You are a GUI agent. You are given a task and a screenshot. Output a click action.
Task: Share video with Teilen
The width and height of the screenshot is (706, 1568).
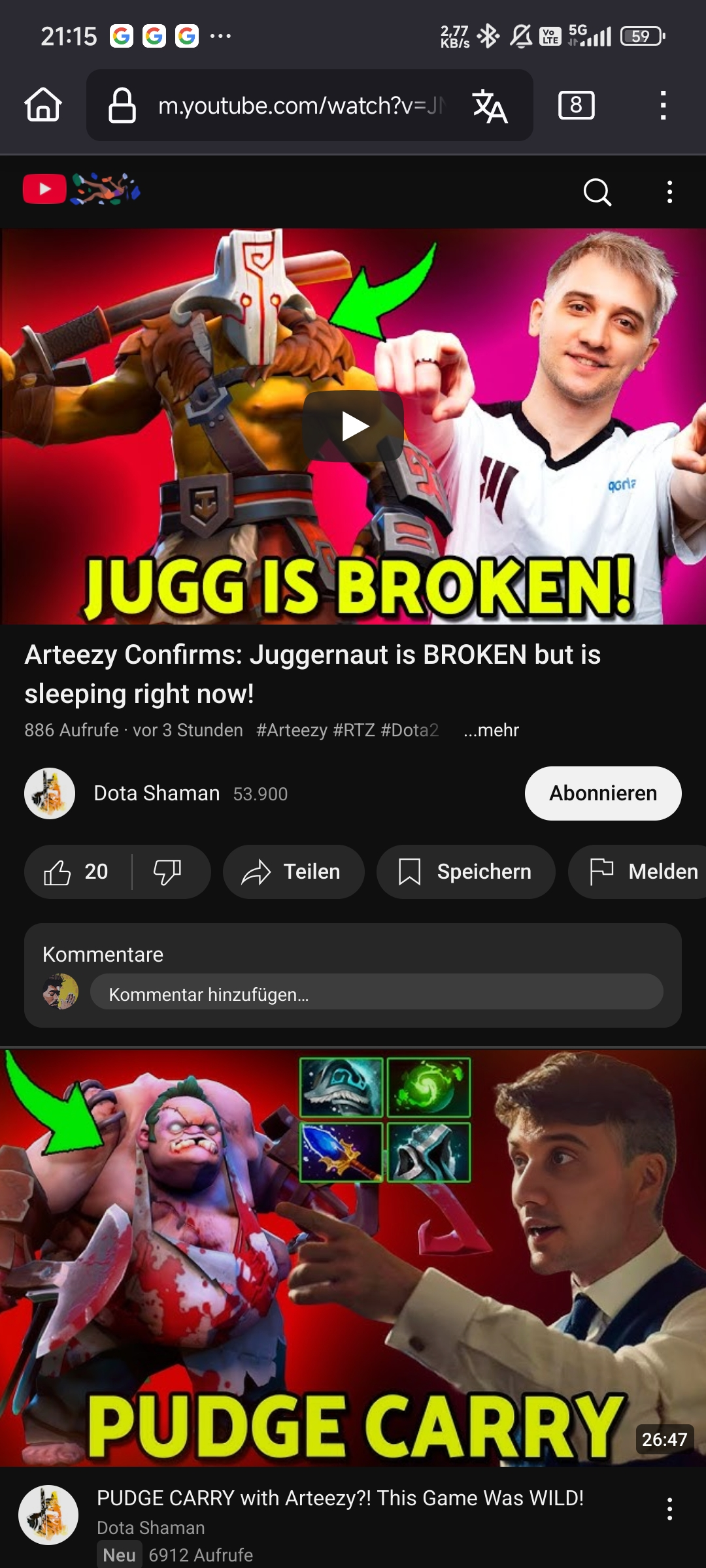coord(293,872)
